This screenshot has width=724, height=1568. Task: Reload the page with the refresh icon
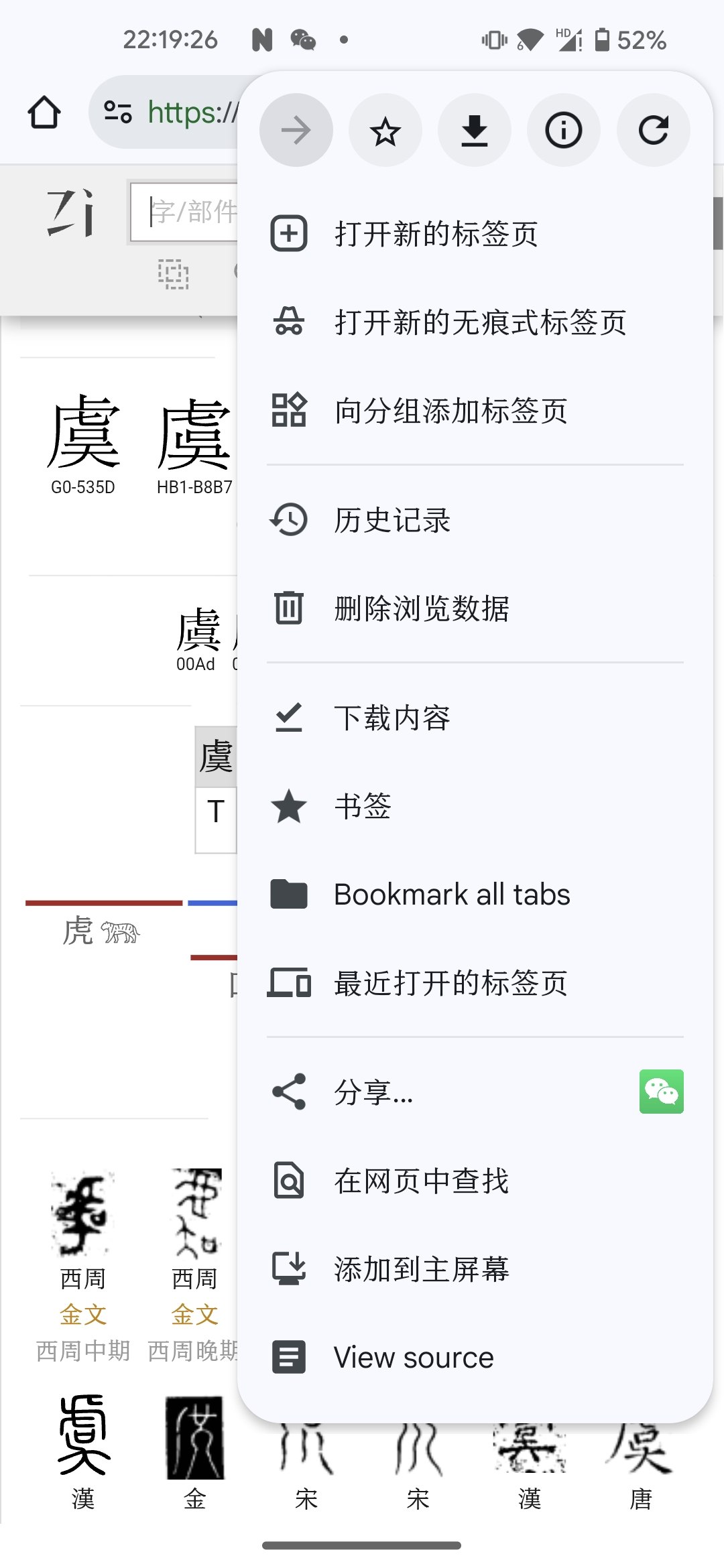pyautogui.click(x=652, y=130)
